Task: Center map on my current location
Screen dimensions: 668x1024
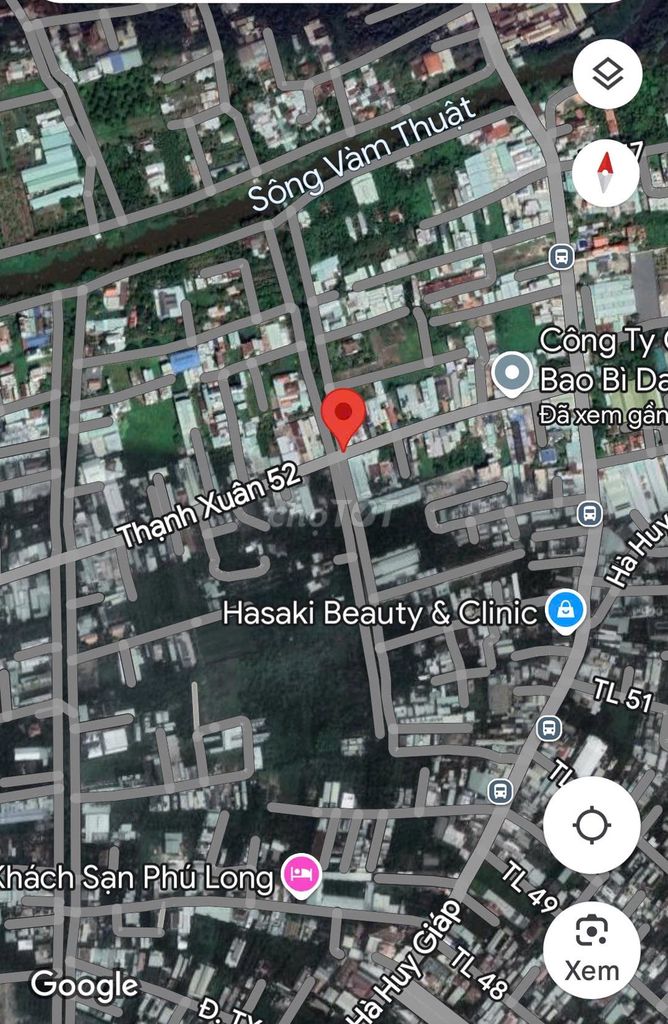Action: tap(592, 825)
